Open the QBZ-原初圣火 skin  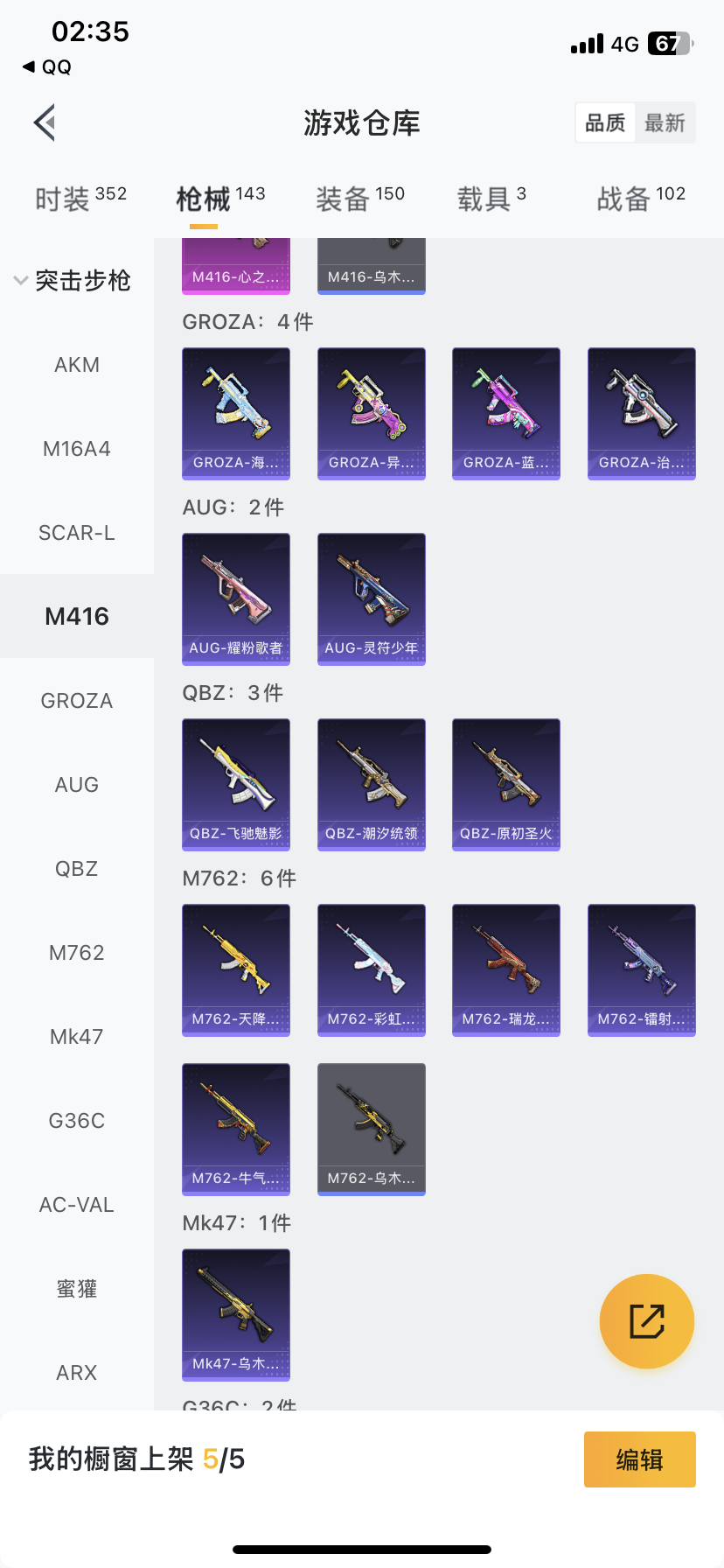coord(506,784)
